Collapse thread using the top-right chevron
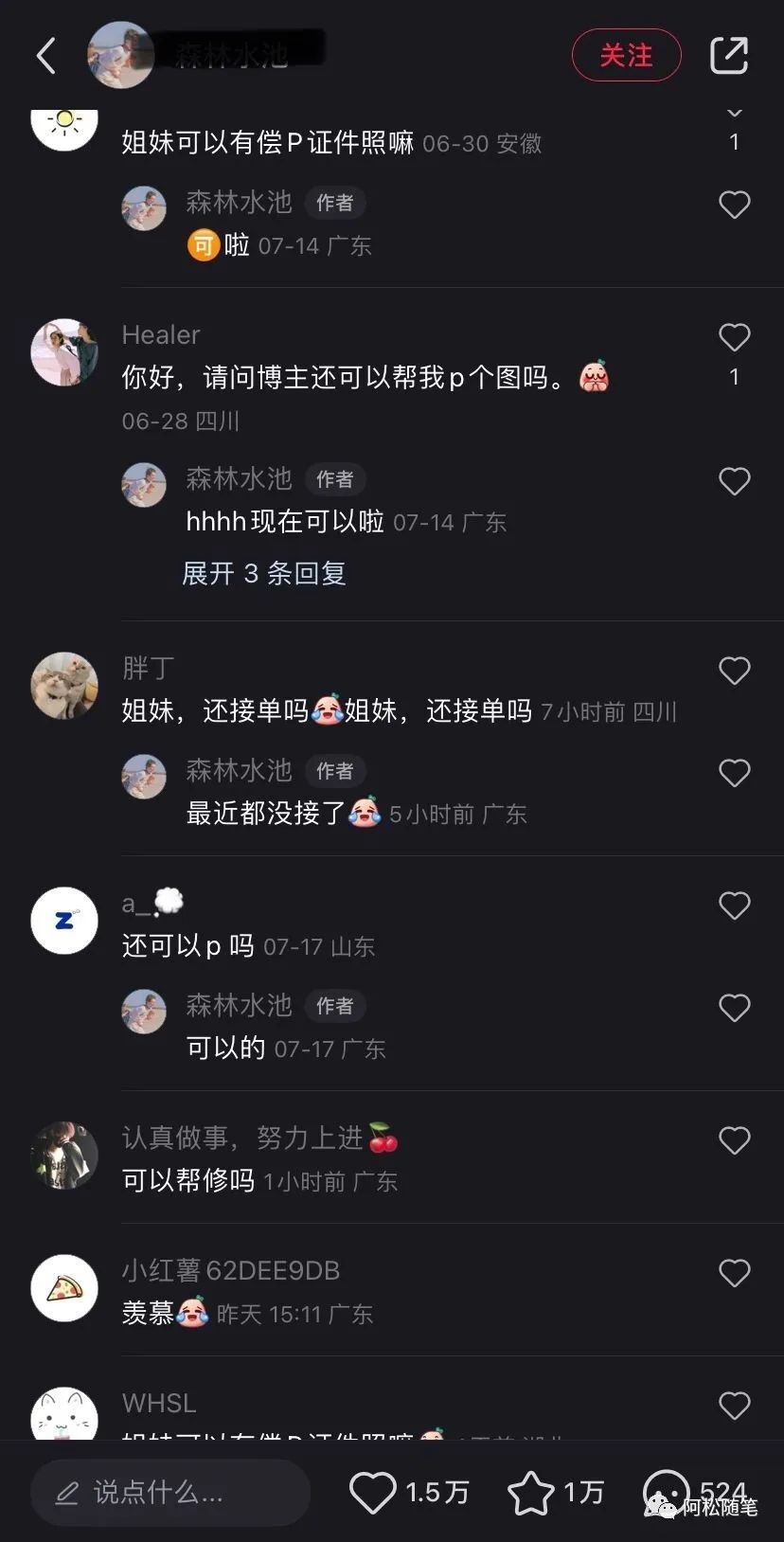 tap(735, 112)
